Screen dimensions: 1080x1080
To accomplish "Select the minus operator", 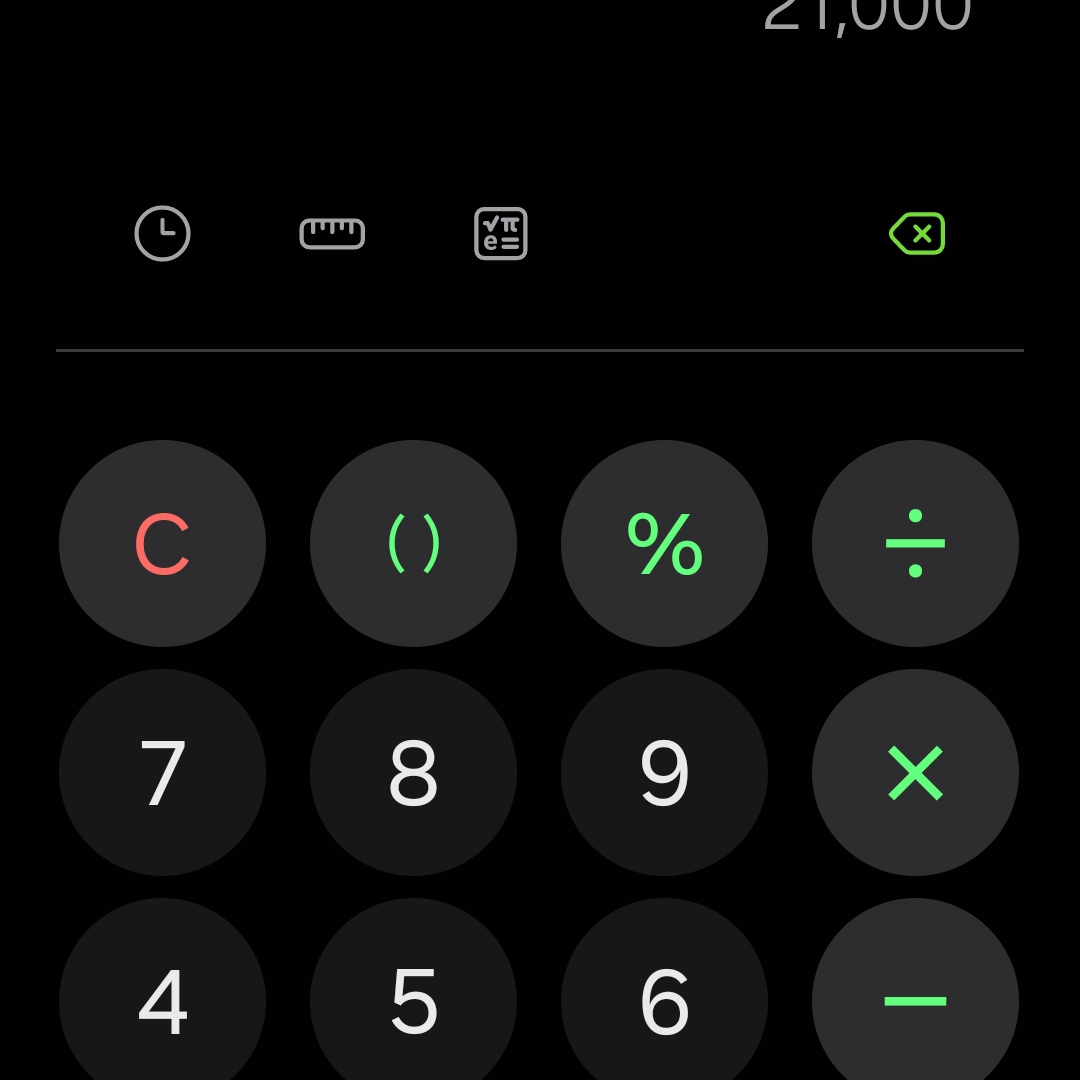I will click(915, 1000).
